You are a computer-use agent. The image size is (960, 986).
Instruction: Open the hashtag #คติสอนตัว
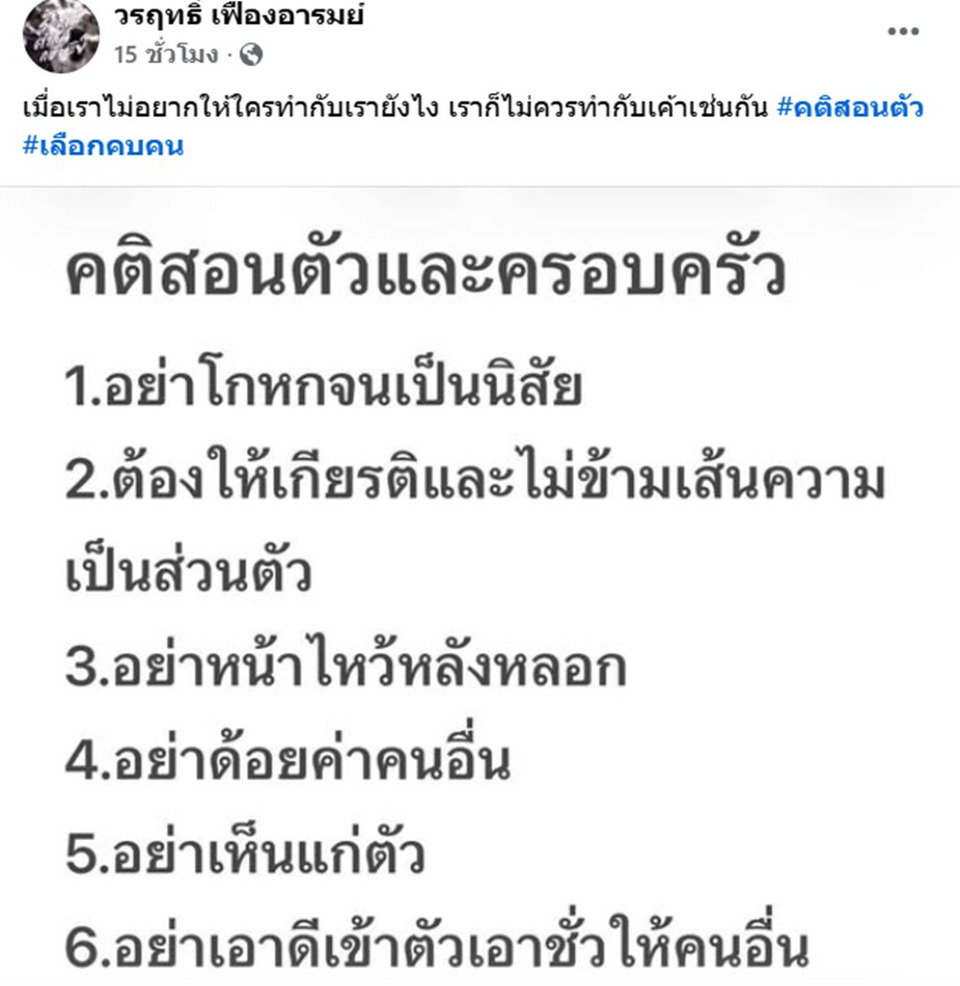tap(850, 109)
